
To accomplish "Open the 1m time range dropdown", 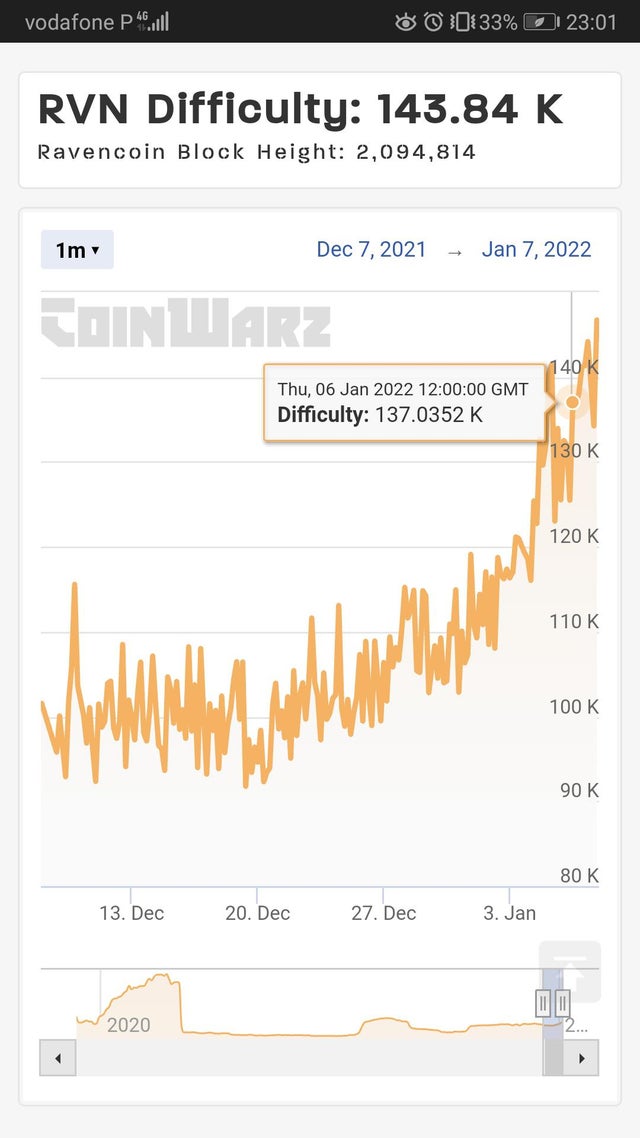I will click(77, 250).
